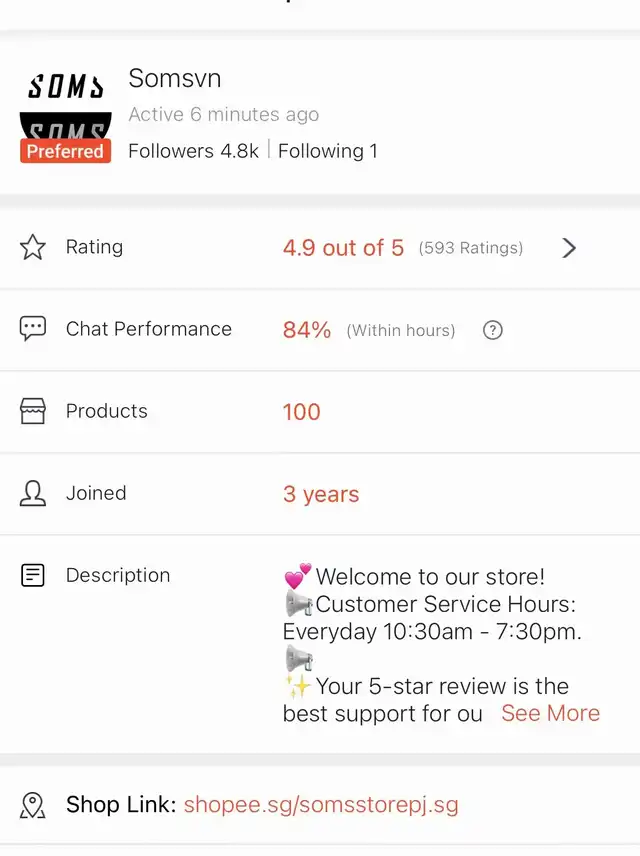Open shop link shopee.sg/somsstorepj.sg

(x=321, y=804)
